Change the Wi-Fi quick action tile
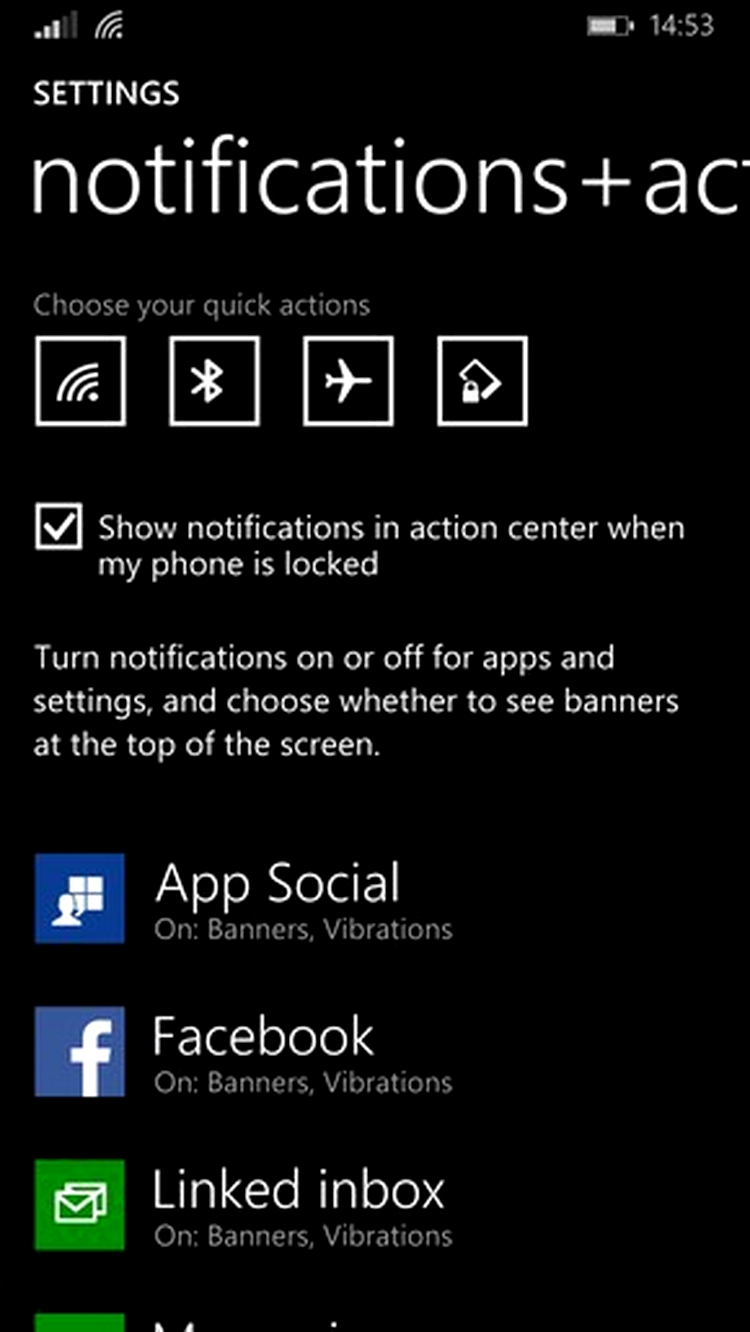Screen dimensions: 750x1332 [80, 381]
